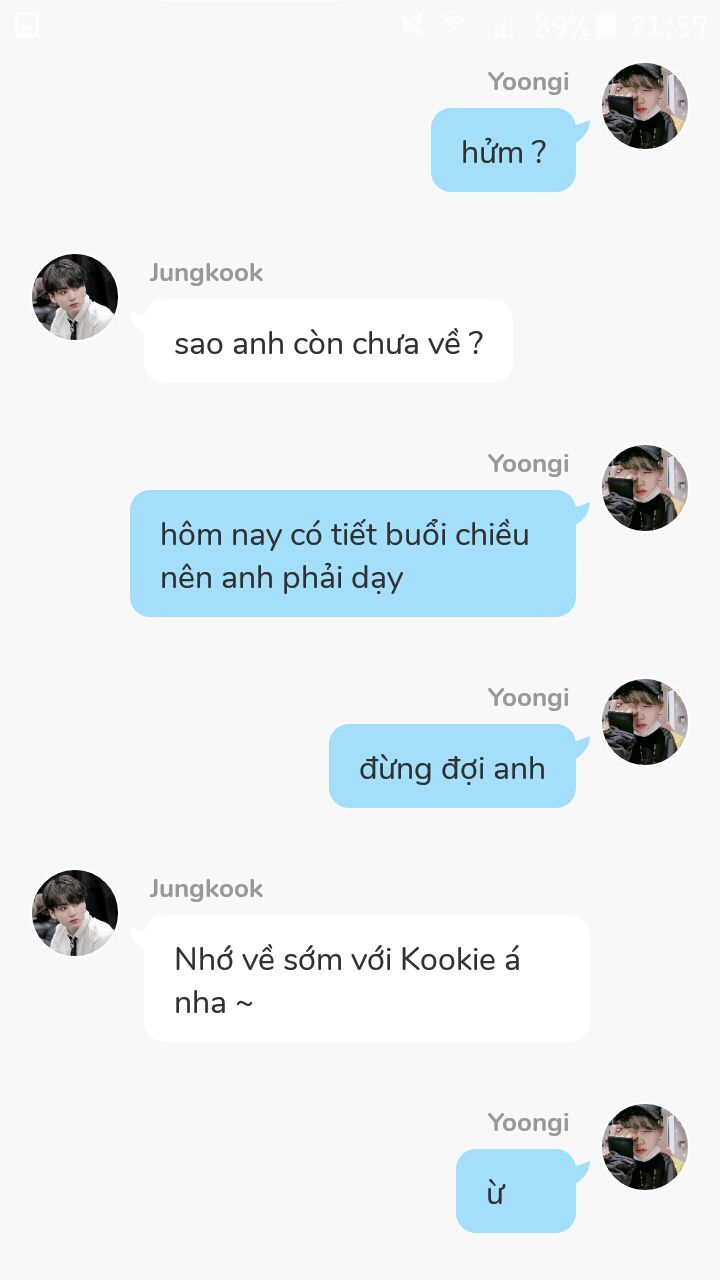
Task: Tap the "Nhớ về sớm với Kookie" message
Action: [x=367, y=978]
